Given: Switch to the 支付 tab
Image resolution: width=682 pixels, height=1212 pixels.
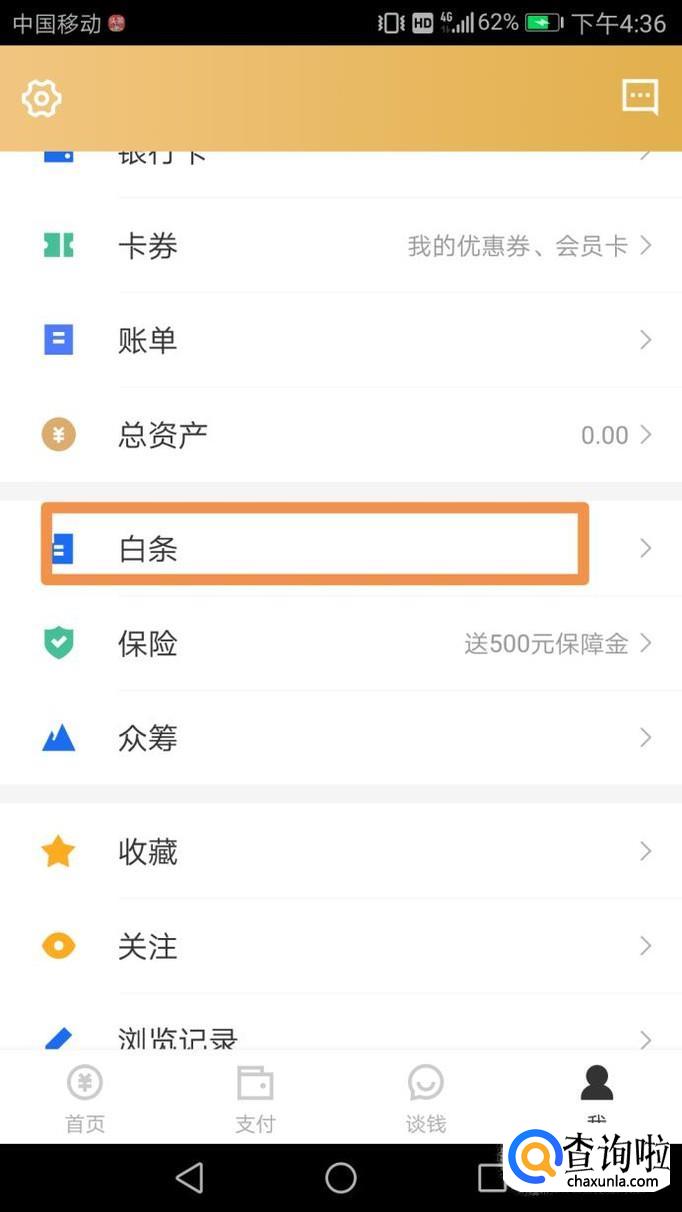Looking at the screenshot, I should [x=255, y=1097].
